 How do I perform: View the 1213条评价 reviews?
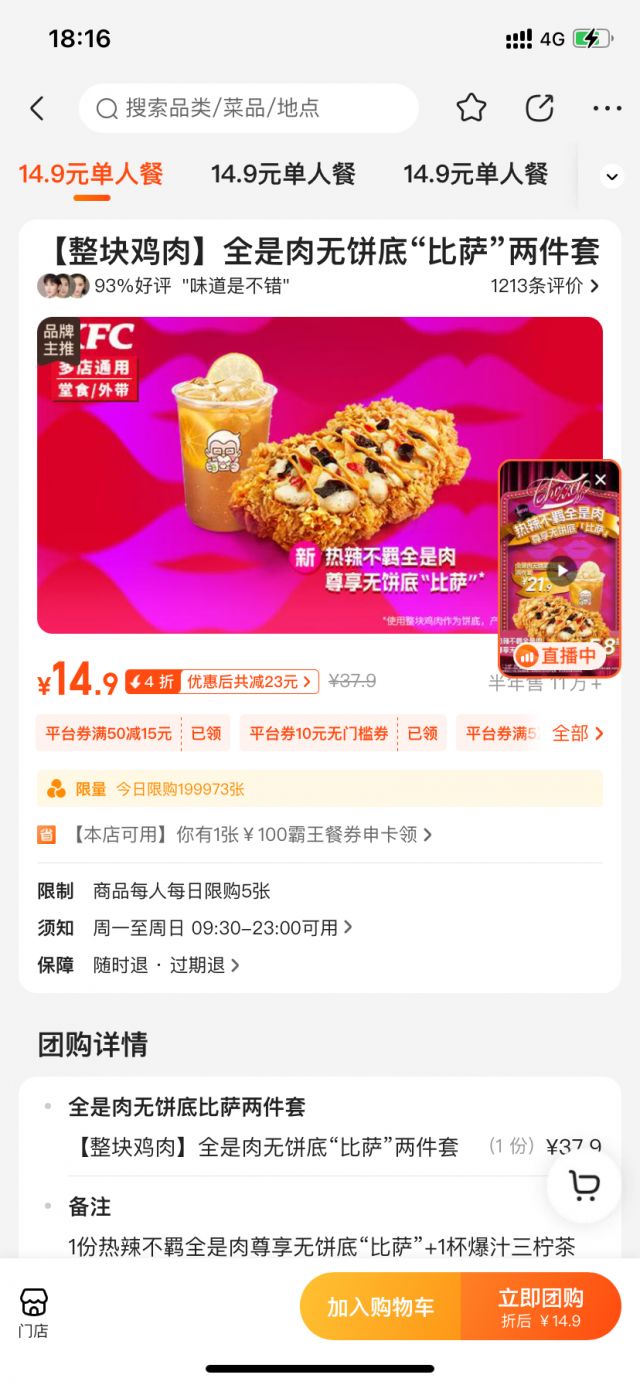pos(544,286)
